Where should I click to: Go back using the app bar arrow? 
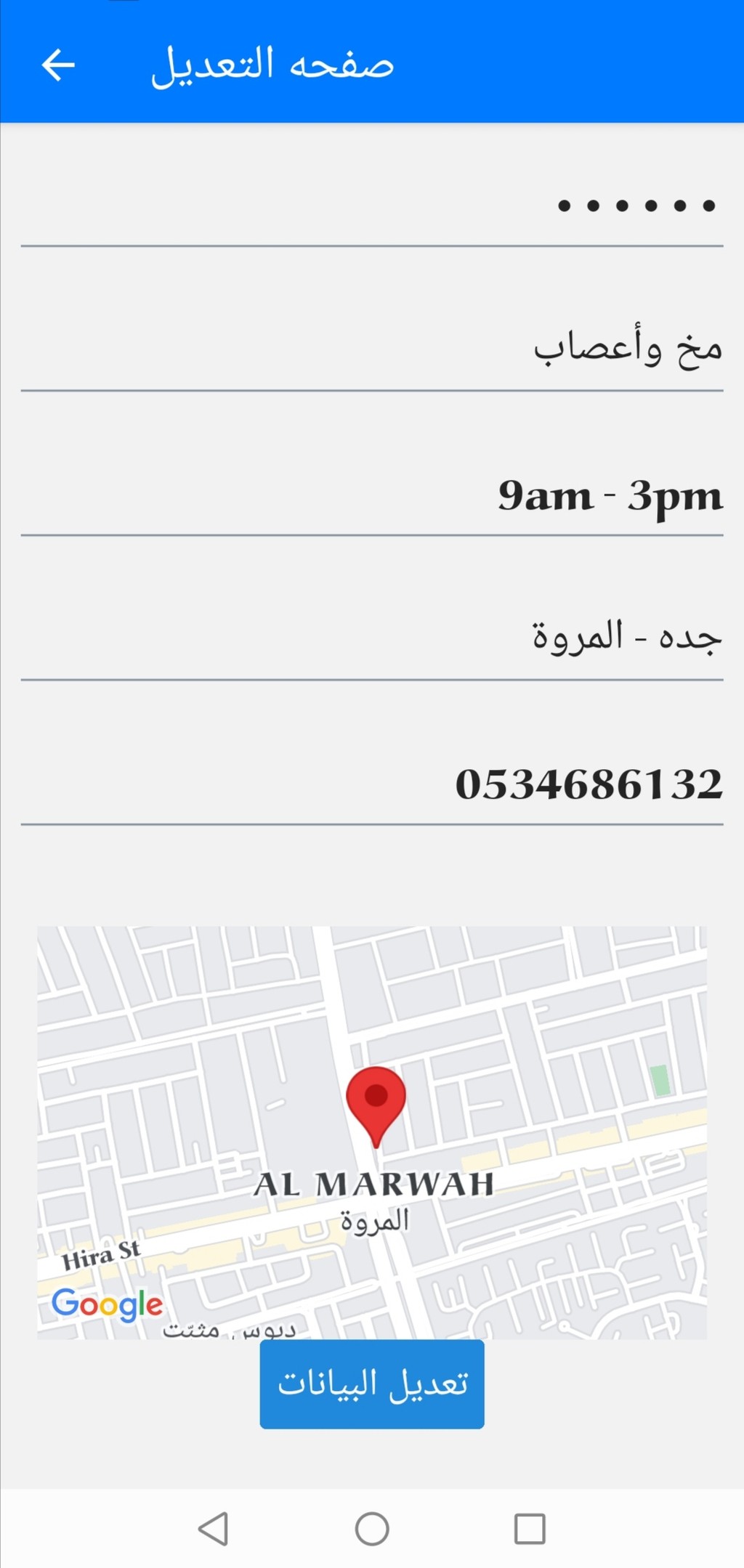pyautogui.click(x=58, y=65)
